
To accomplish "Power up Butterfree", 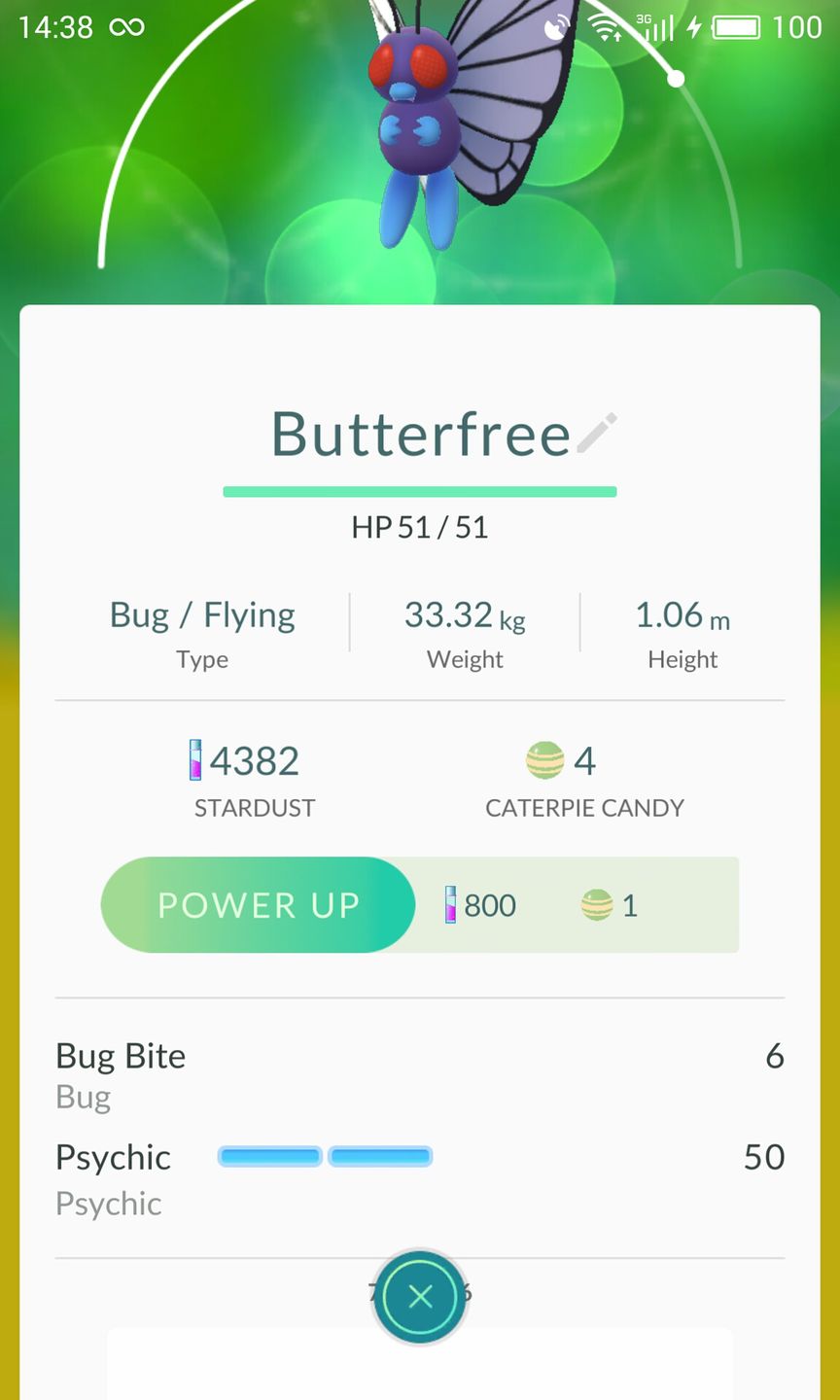I will click(259, 904).
